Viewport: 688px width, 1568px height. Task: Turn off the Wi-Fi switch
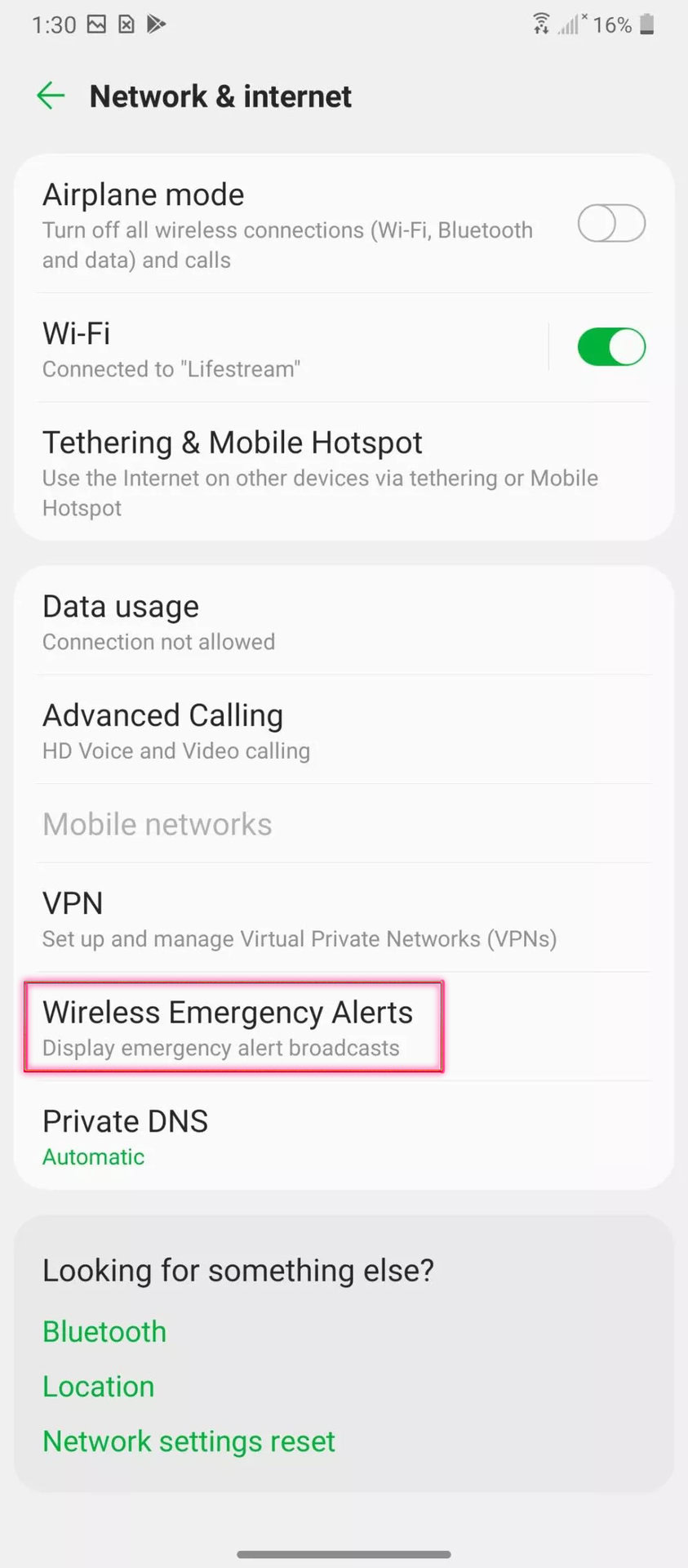(x=610, y=347)
